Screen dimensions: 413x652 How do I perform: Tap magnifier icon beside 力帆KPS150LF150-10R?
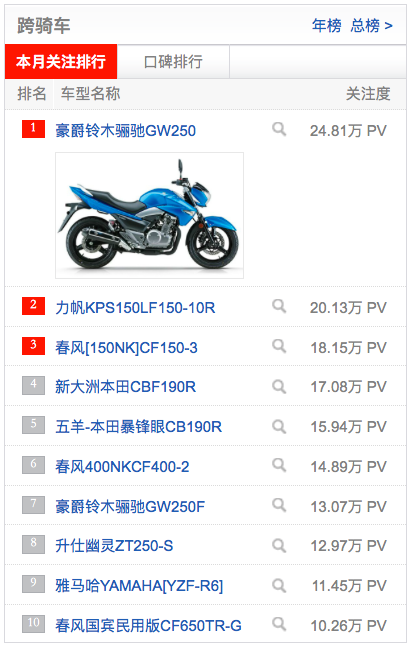click(x=279, y=306)
